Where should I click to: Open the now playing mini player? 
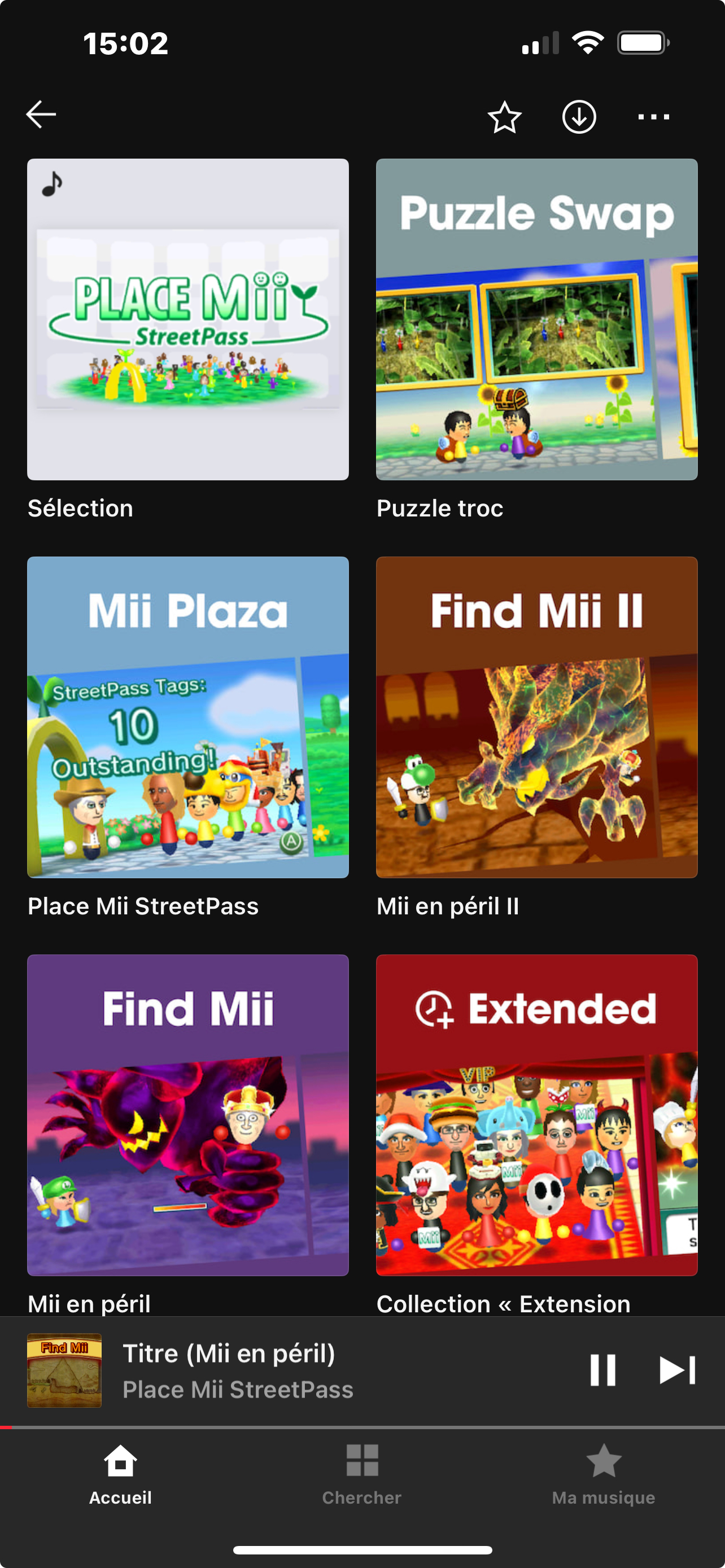point(274,1370)
